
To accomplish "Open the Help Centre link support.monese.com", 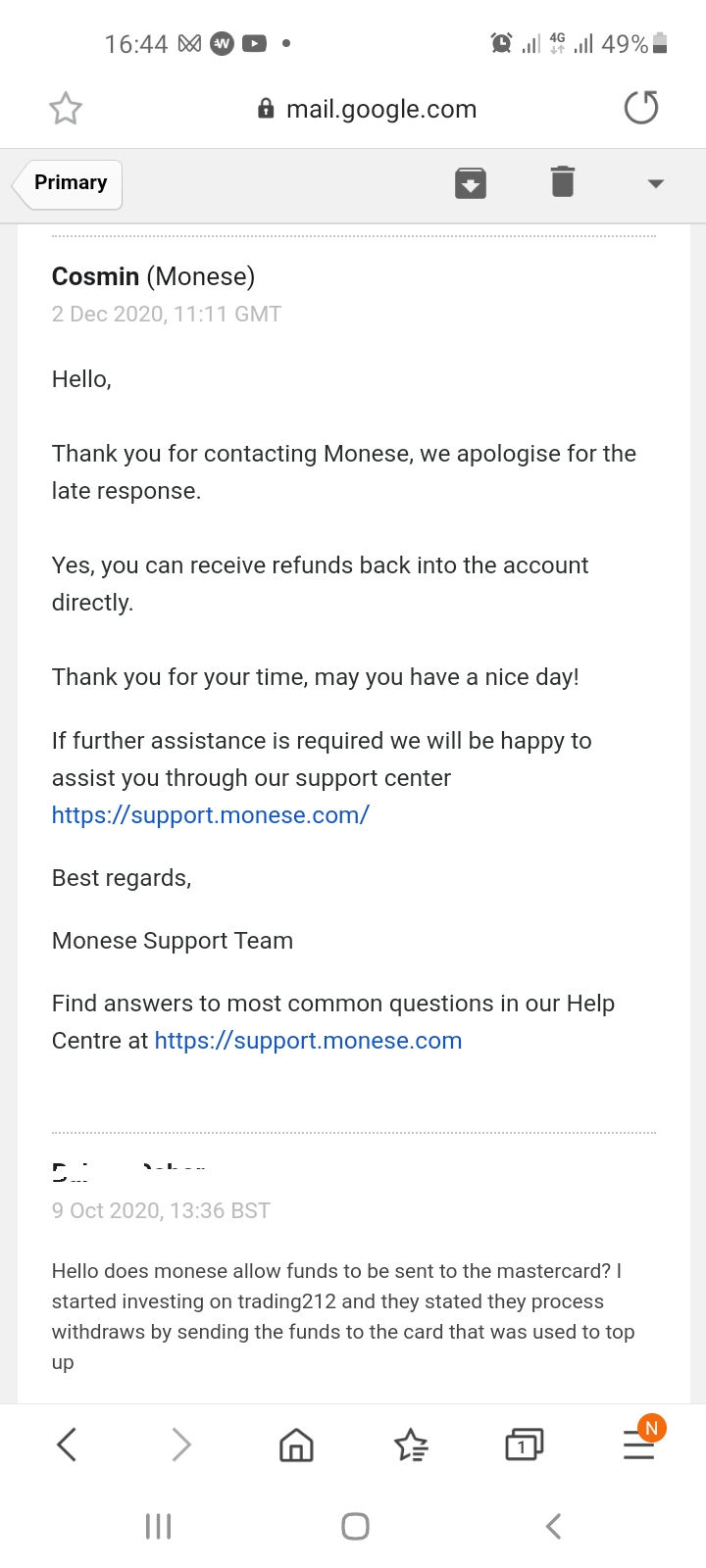I will [x=308, y=1041].
